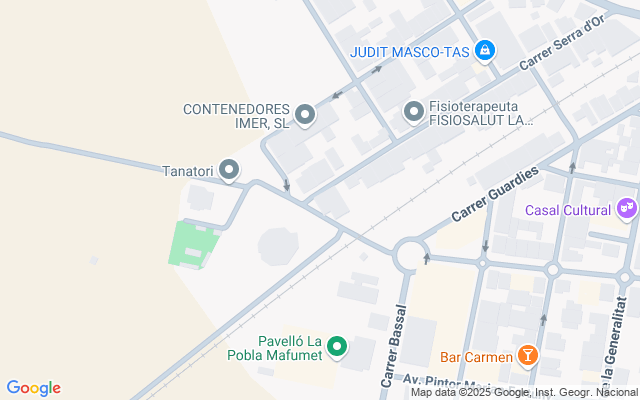Select the CONTENEDORES IMER, SL map marker

pos(305,116)
